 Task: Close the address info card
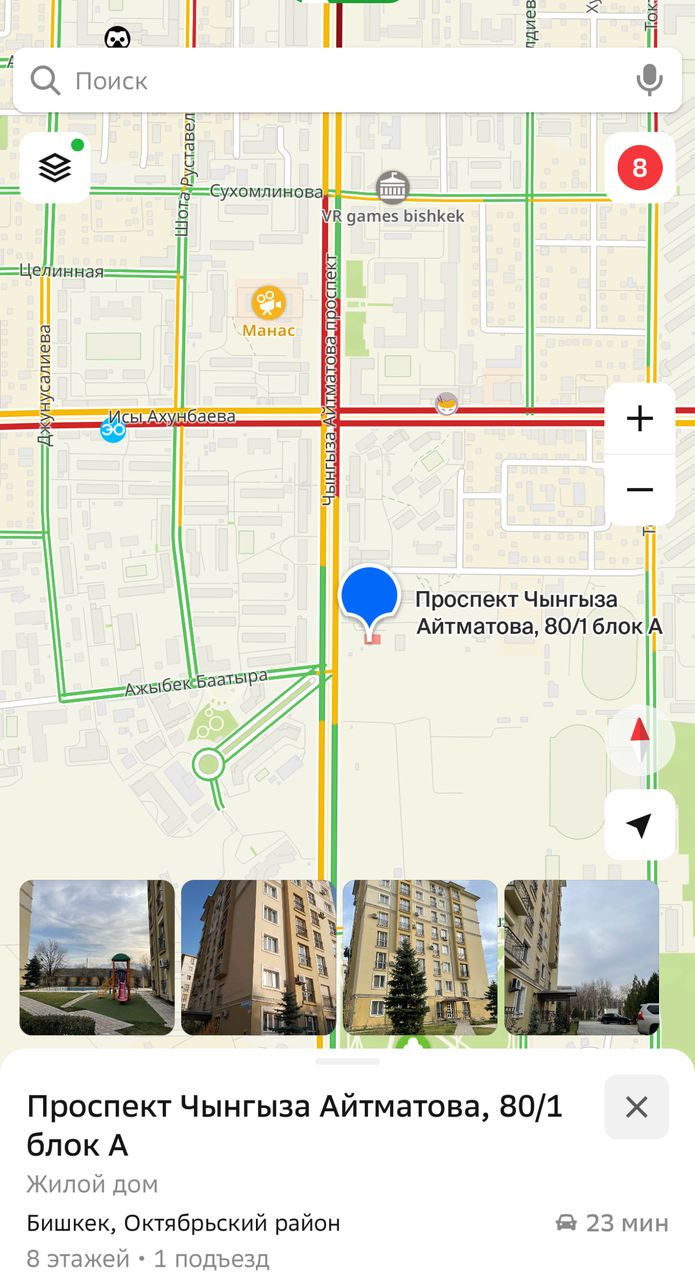(637, 1107)
